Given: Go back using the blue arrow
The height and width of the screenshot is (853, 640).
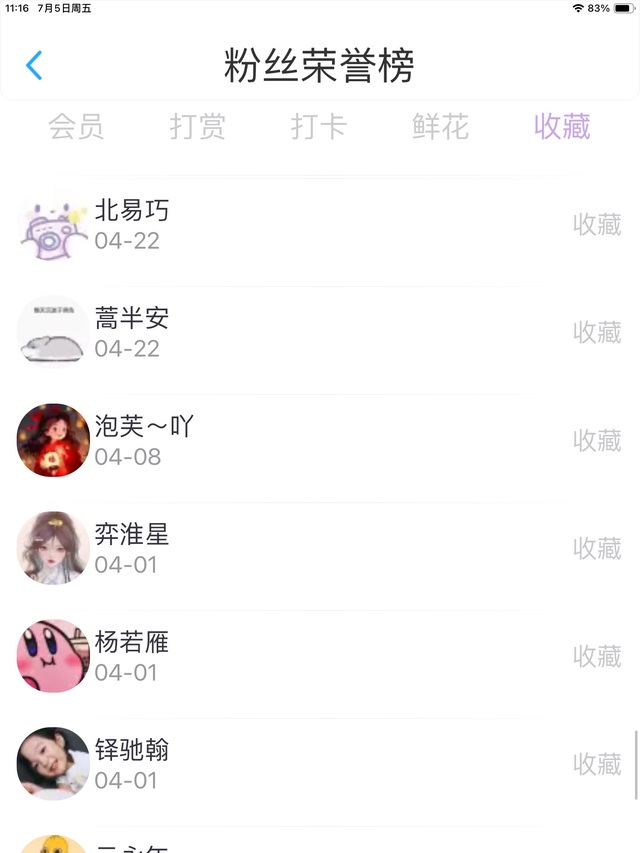Looking at the screenshot, I should click(x=34, y=66).
